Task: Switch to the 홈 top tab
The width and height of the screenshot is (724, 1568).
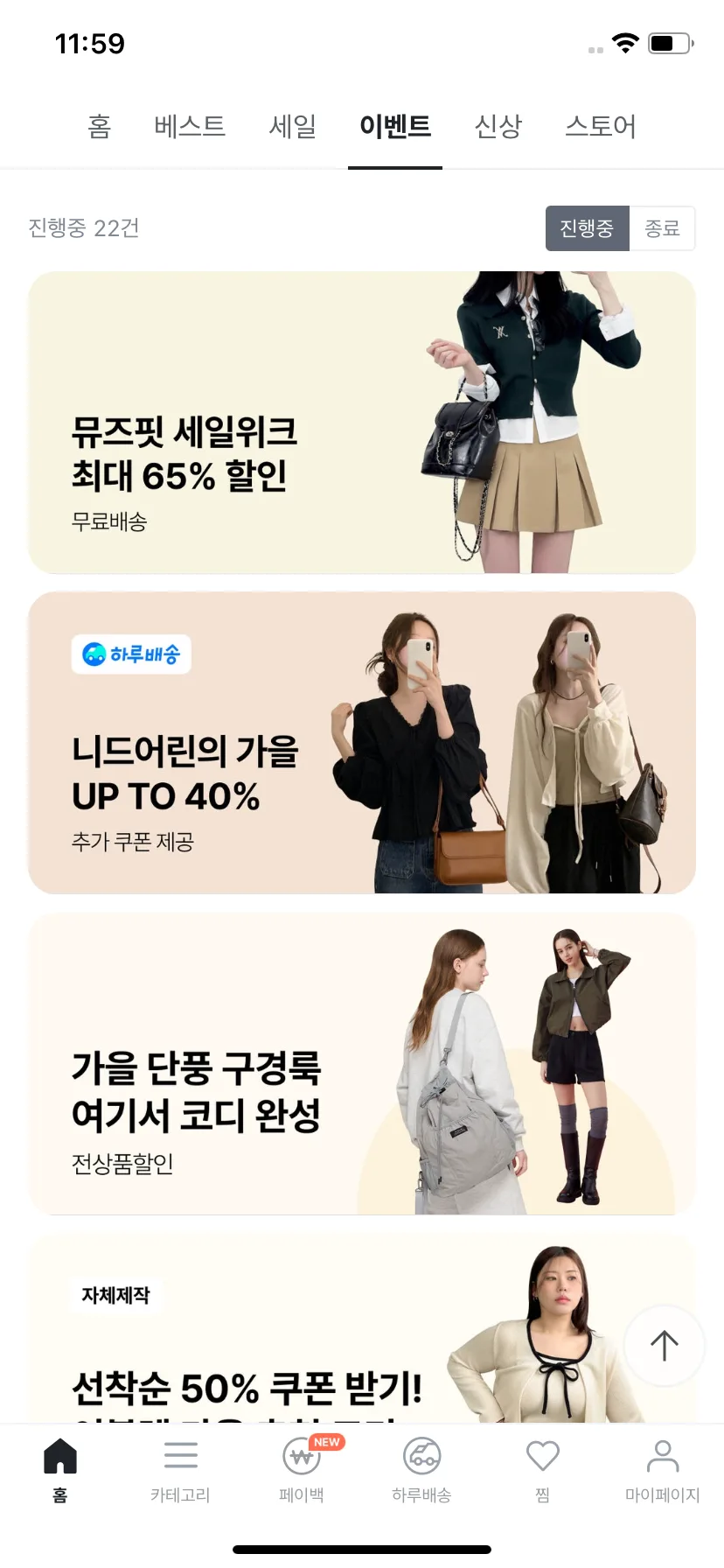Action: click(100, 127)
